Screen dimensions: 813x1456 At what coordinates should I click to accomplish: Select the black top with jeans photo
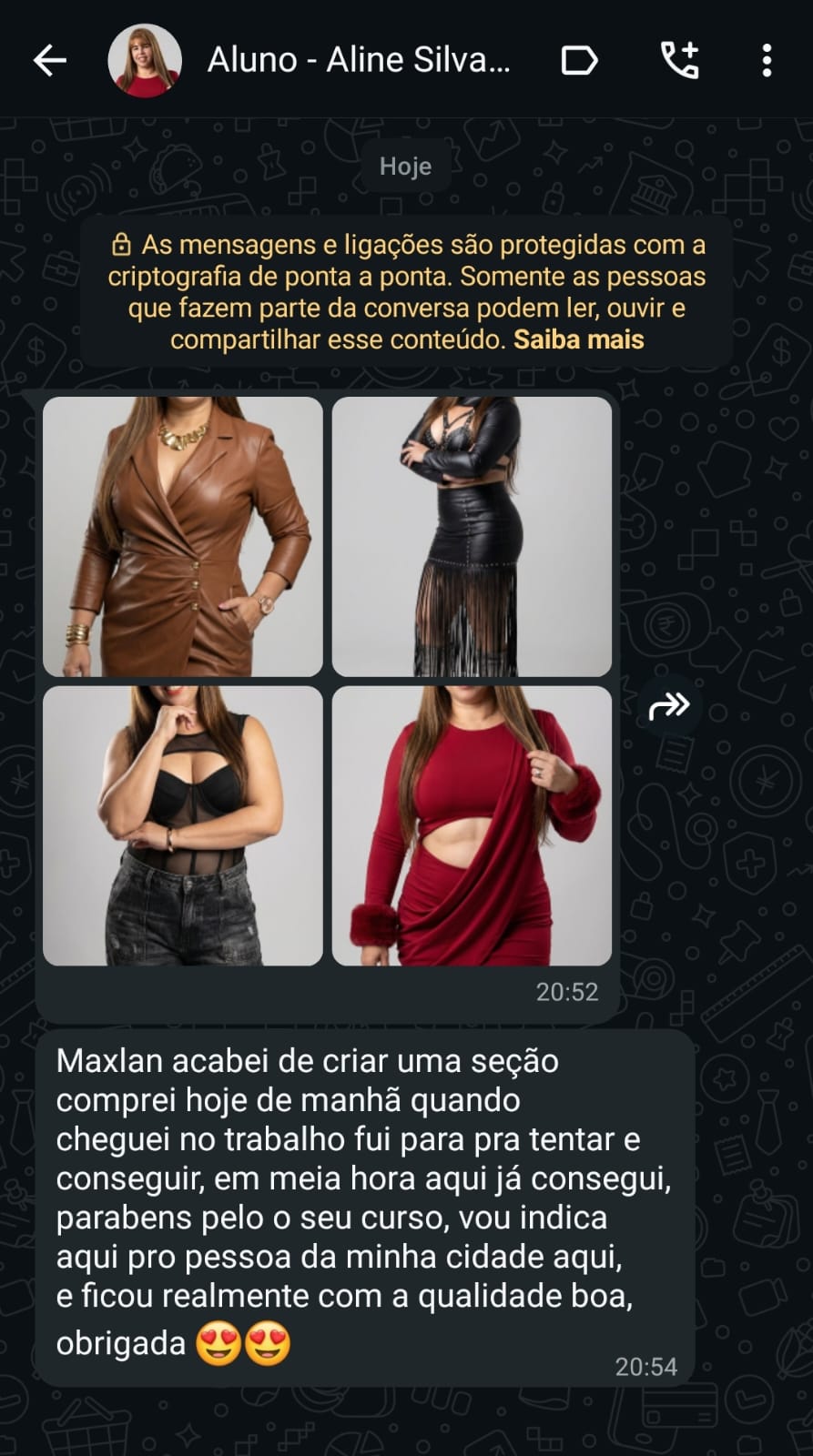pyautogui.click(x=182, y=826)
